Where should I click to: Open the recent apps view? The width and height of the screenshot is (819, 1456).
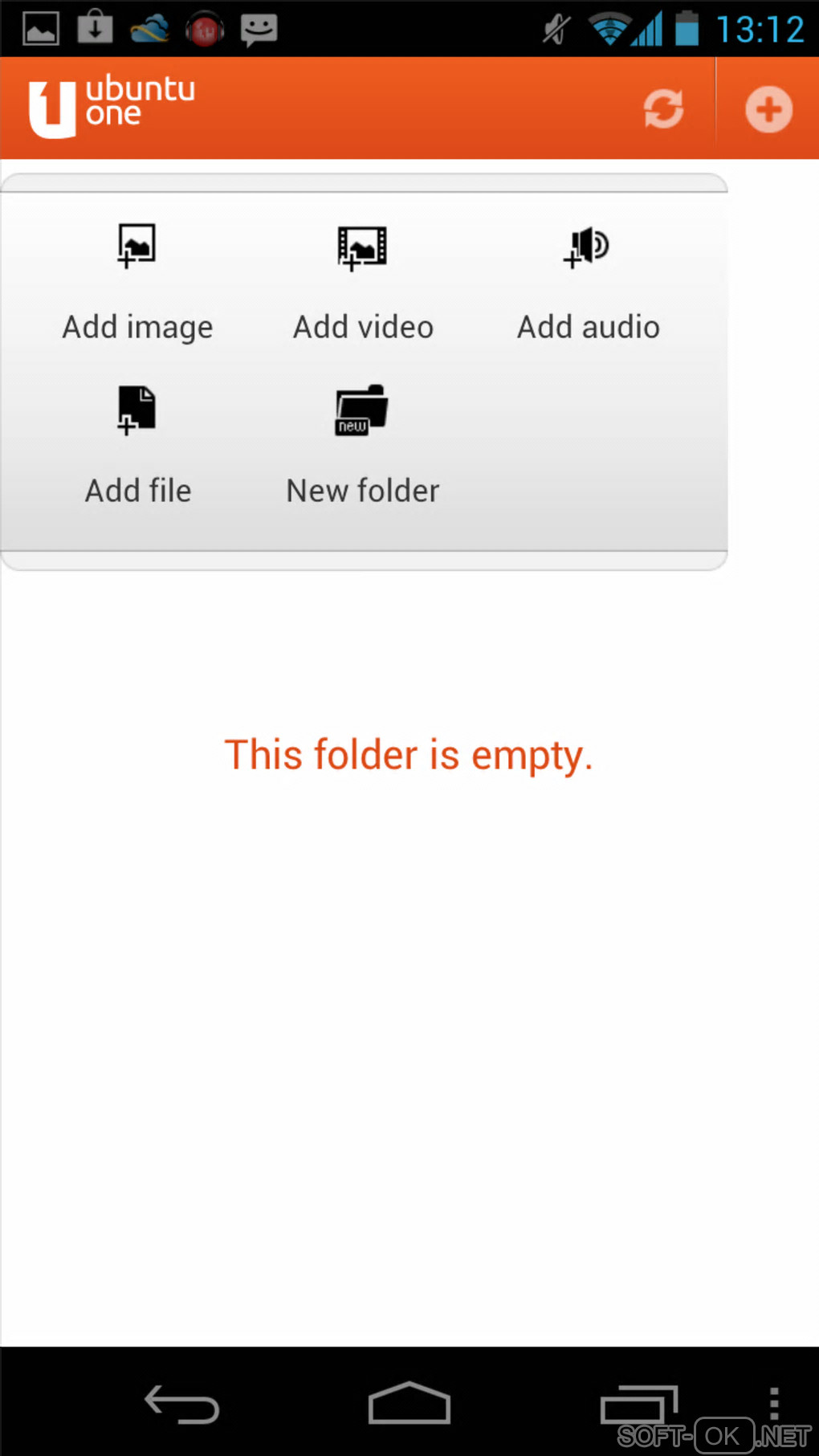tap(638, 1405)
